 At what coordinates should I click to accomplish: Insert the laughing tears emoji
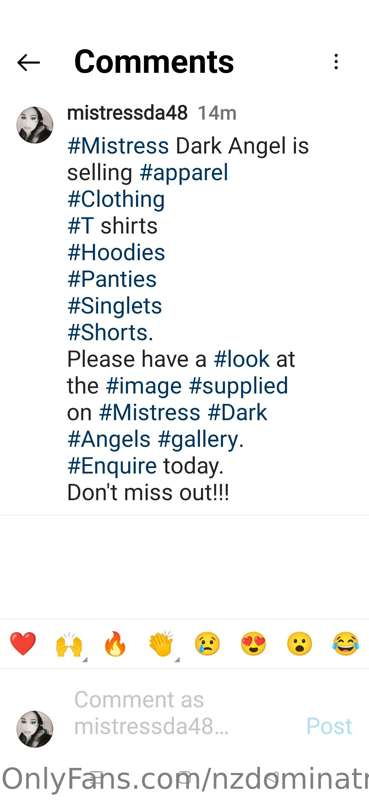pyautogui.click(x=346, y=644)
